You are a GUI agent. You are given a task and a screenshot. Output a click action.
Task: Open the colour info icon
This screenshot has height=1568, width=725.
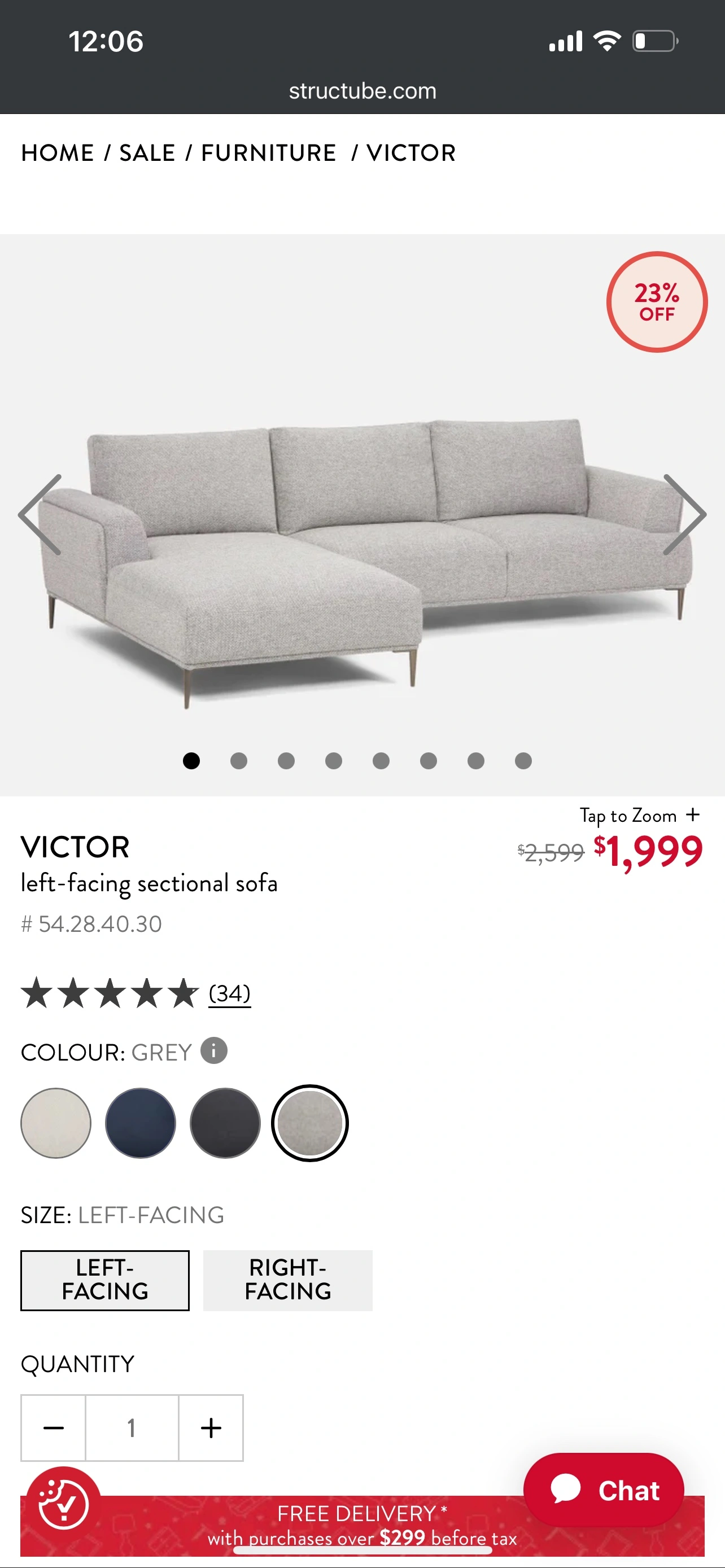coord(214,1050)
